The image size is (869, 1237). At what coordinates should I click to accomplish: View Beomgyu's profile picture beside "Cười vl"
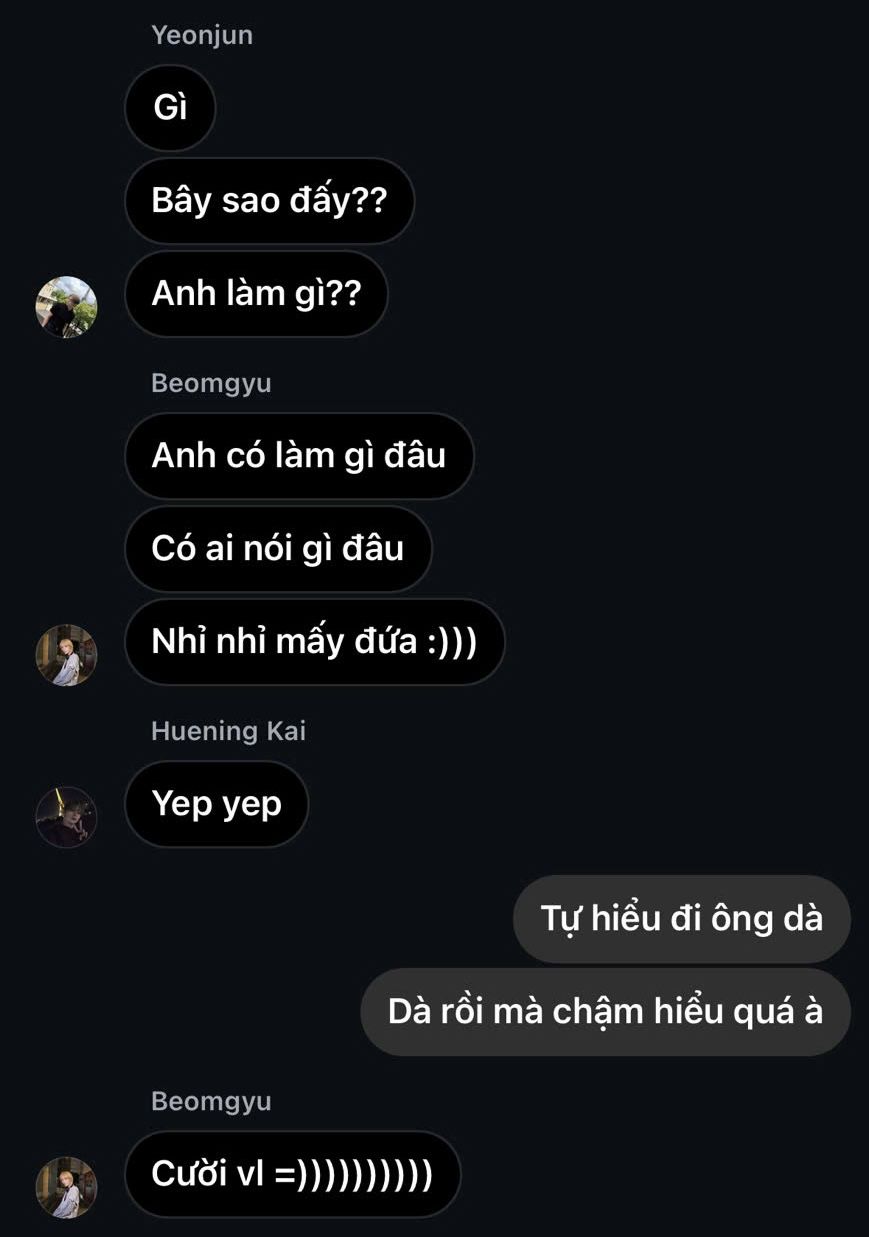tap(66, 1187)
